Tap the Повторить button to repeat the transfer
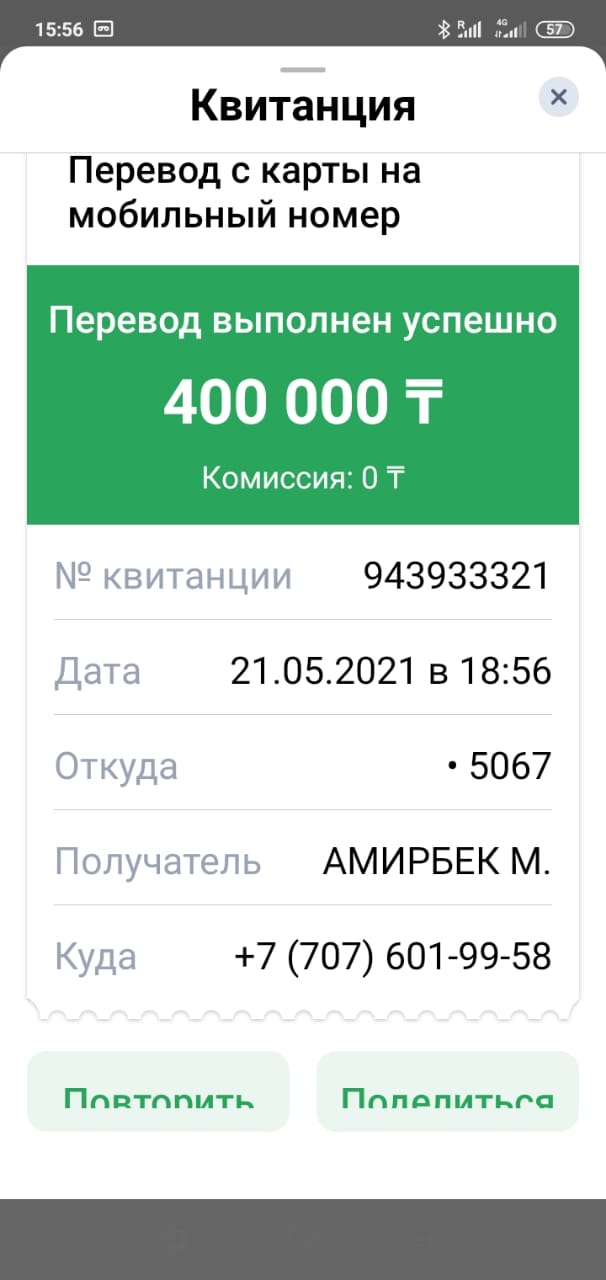606x1280 pixels. tap(158, 1091)
